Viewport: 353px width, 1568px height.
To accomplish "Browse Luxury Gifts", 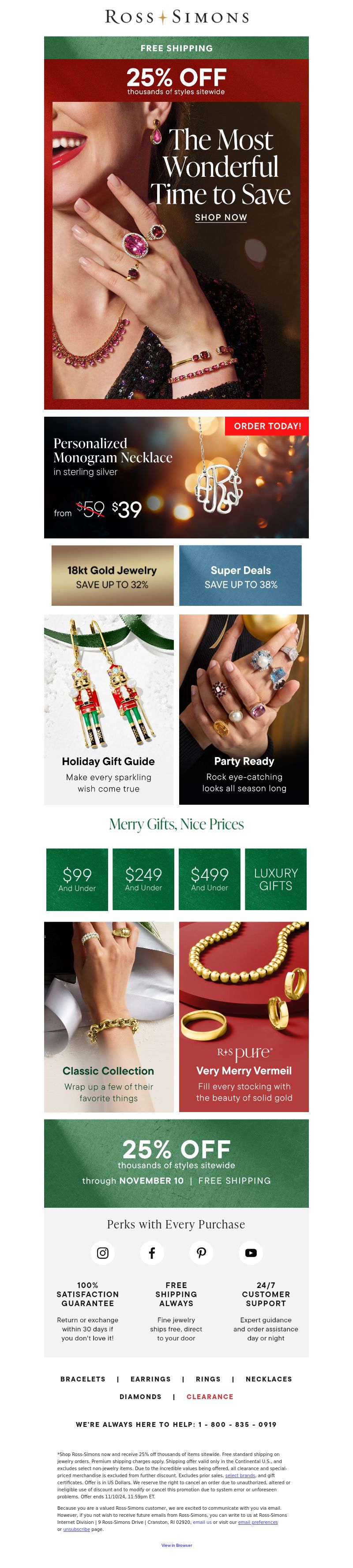I will coord(276,879).
